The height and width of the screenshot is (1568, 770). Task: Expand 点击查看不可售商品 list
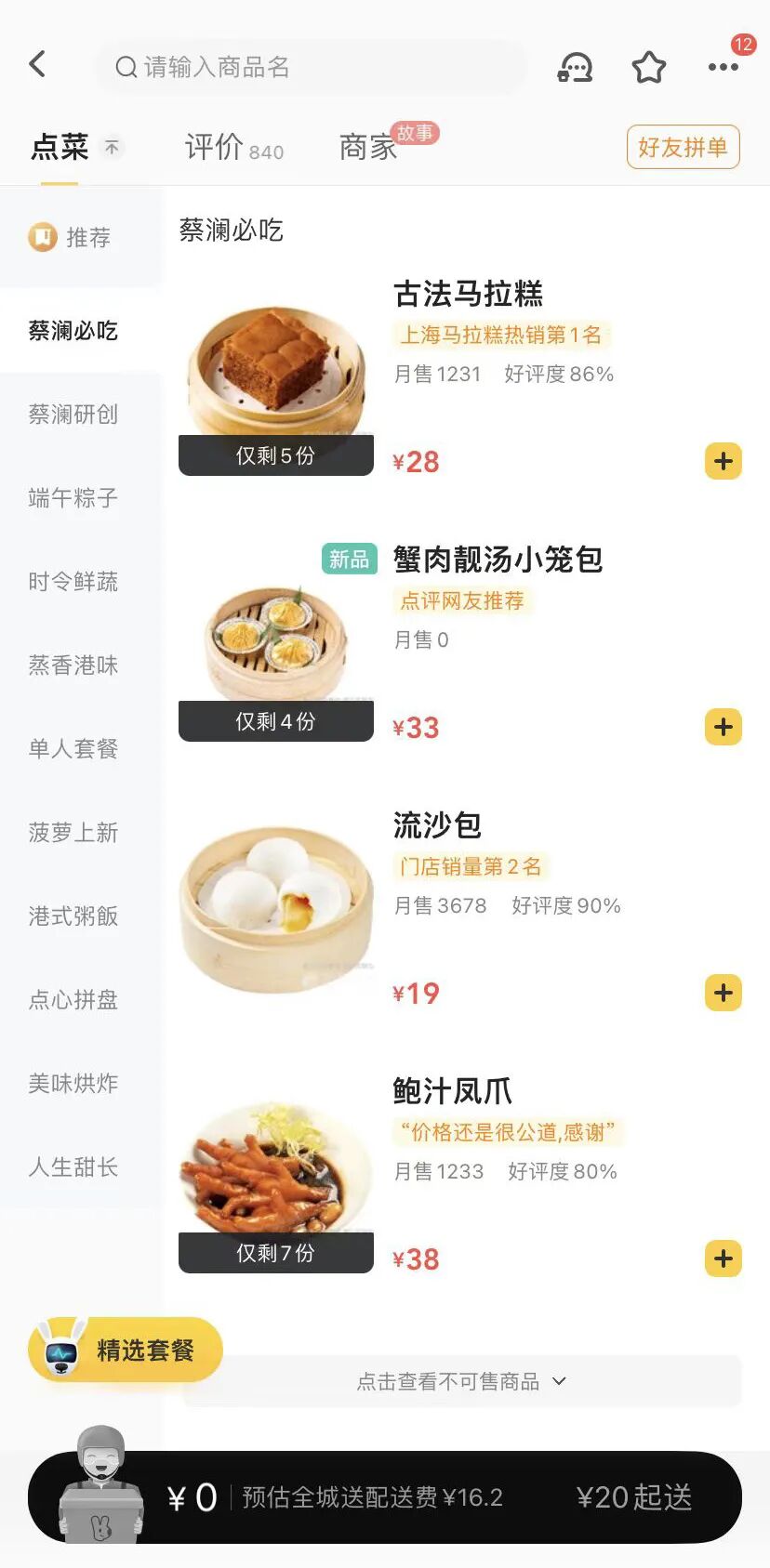[x=461, y=1381]
